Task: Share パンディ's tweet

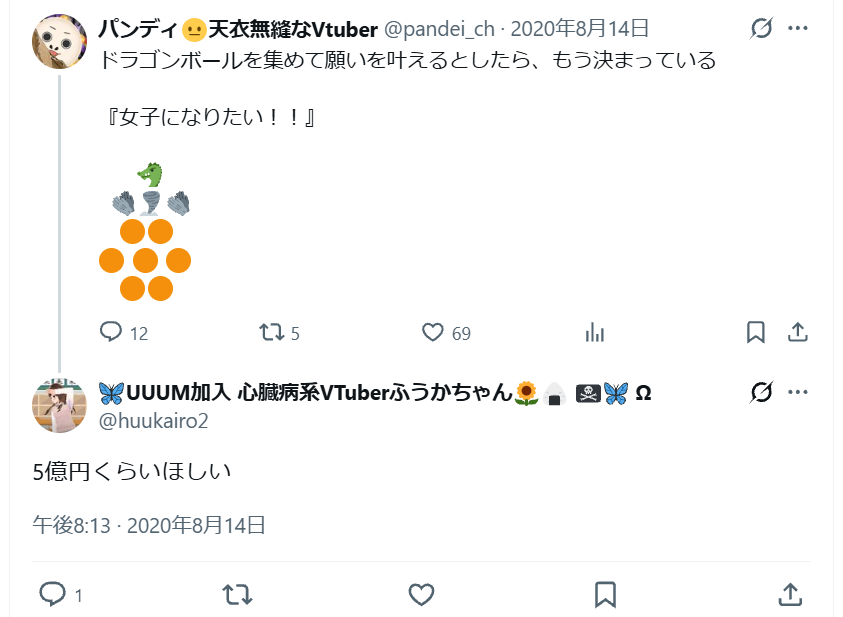Action: (x=798, y=332)
